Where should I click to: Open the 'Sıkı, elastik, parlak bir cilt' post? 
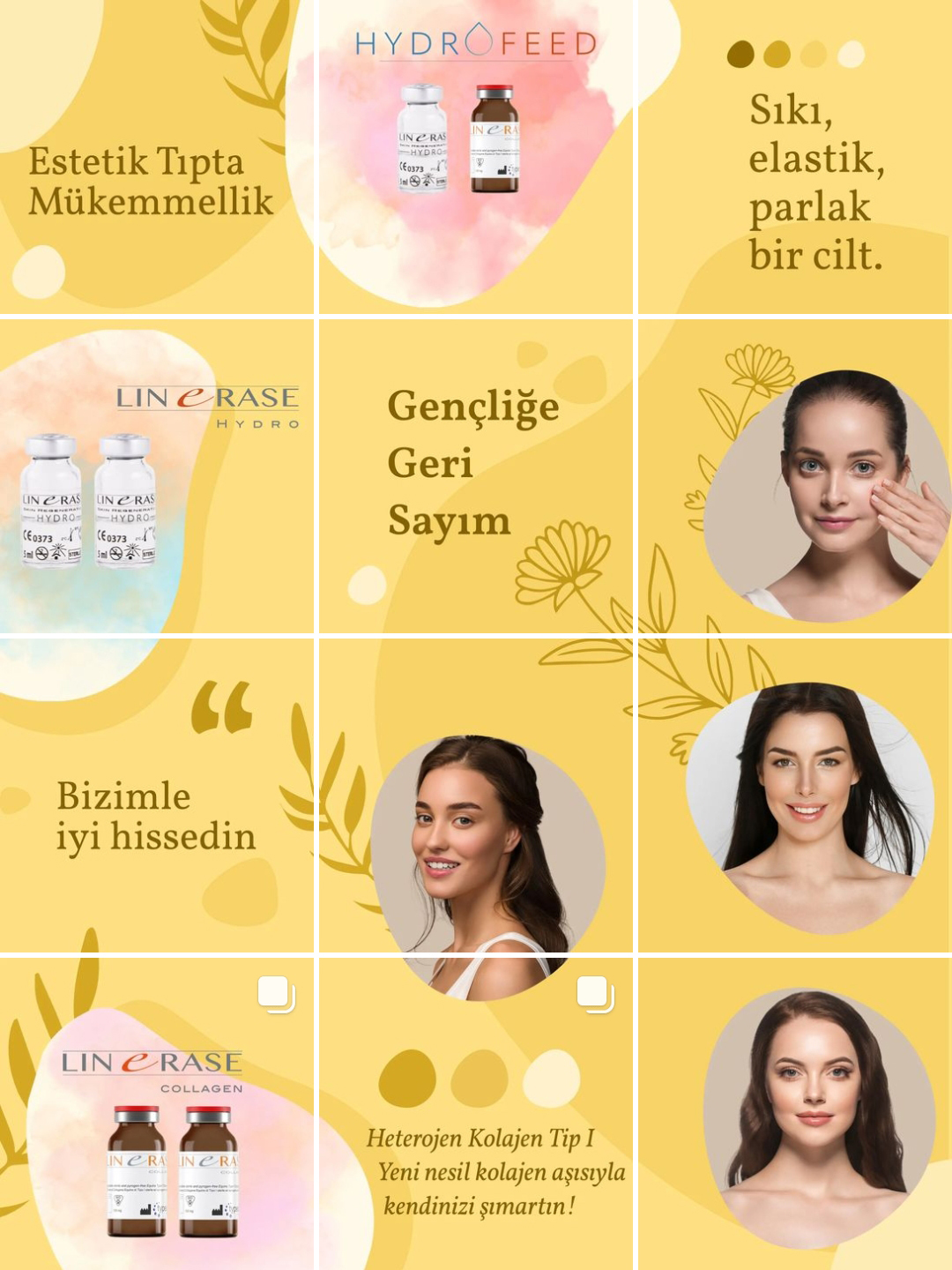(x=795, y=156)
